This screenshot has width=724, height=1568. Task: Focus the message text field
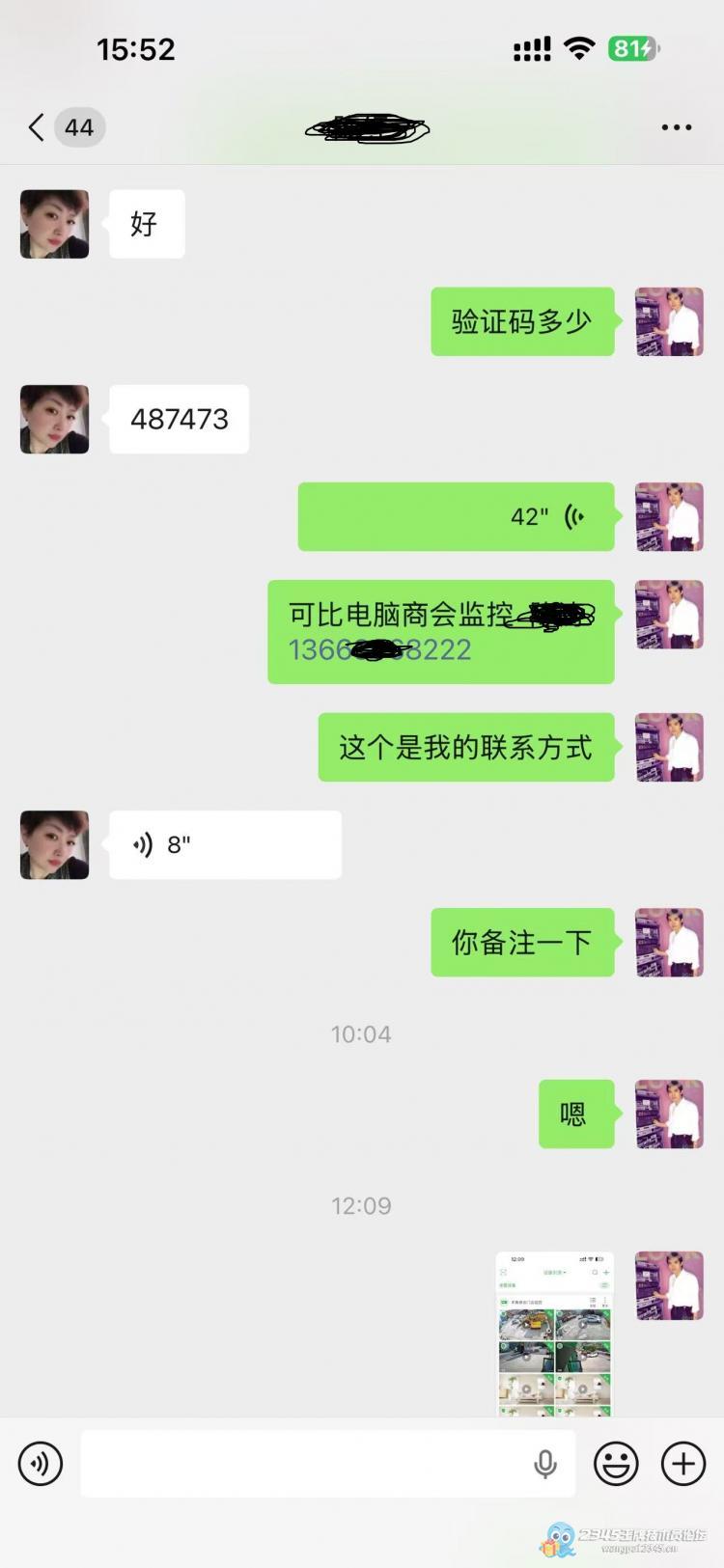[299, 1464]
